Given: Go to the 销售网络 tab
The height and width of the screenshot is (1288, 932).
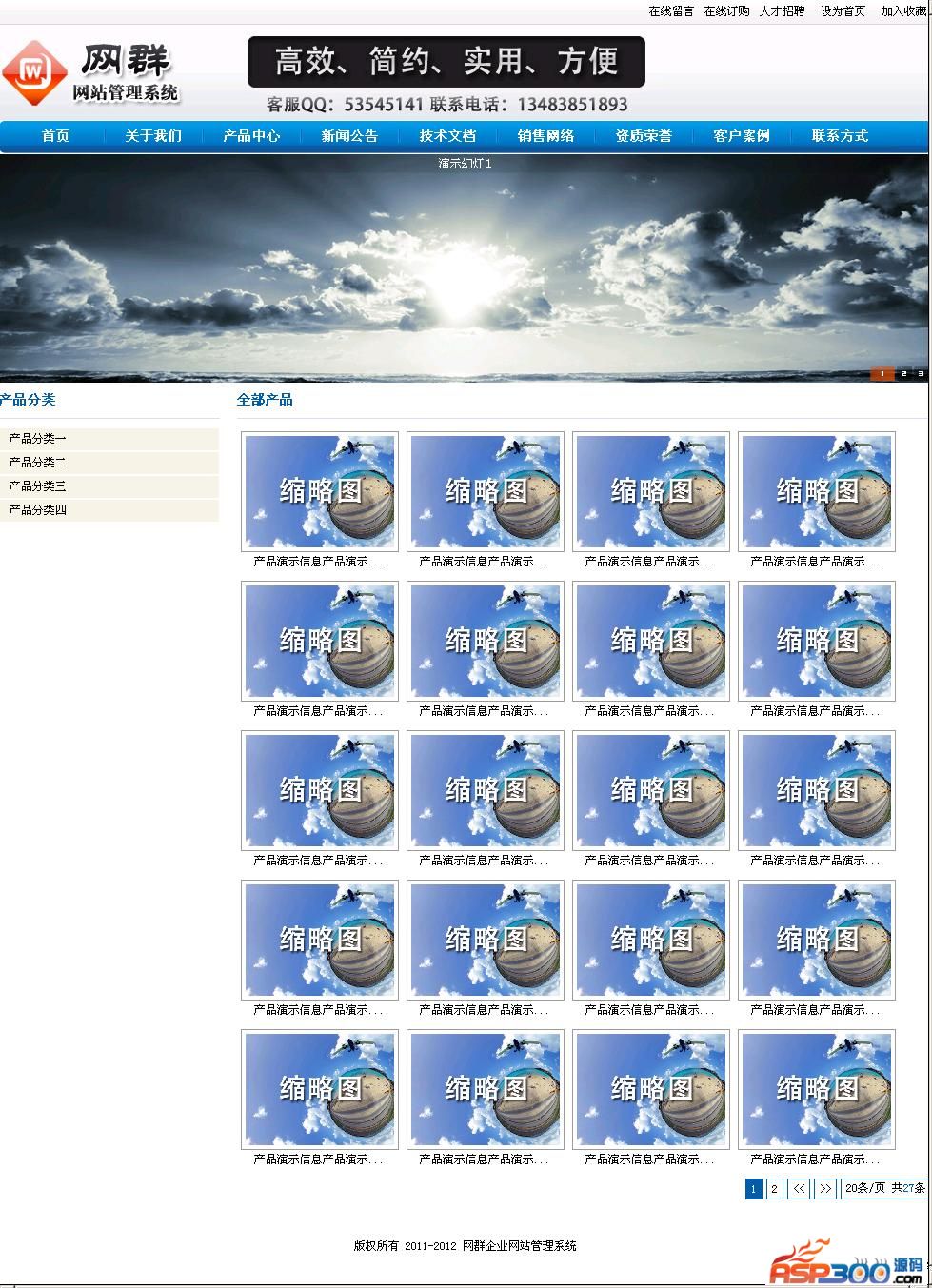Looking at the screenshot, I should point(545,136).
